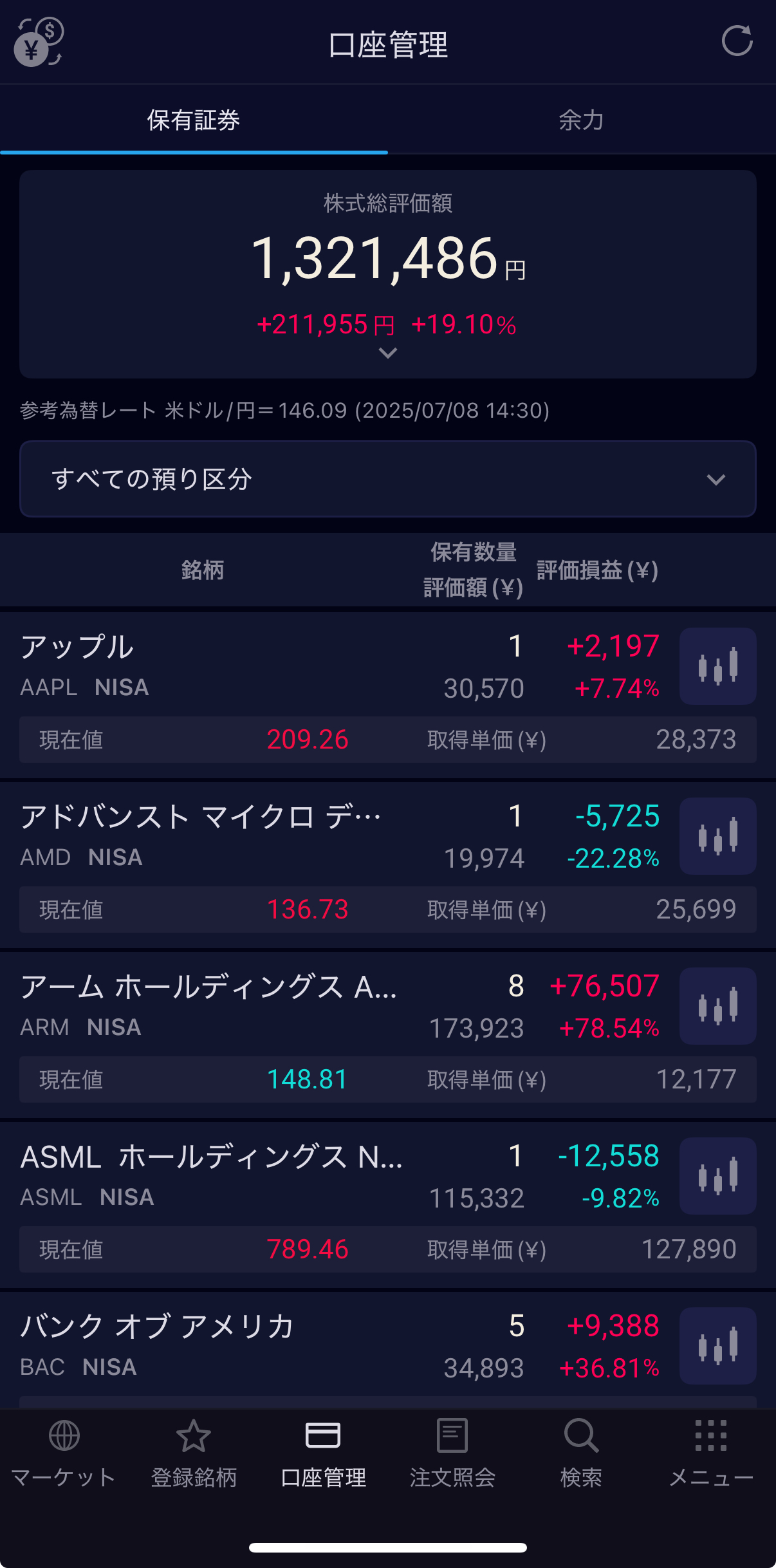Open the chart icon for アーム ホールディングス

coord(718,1006)
